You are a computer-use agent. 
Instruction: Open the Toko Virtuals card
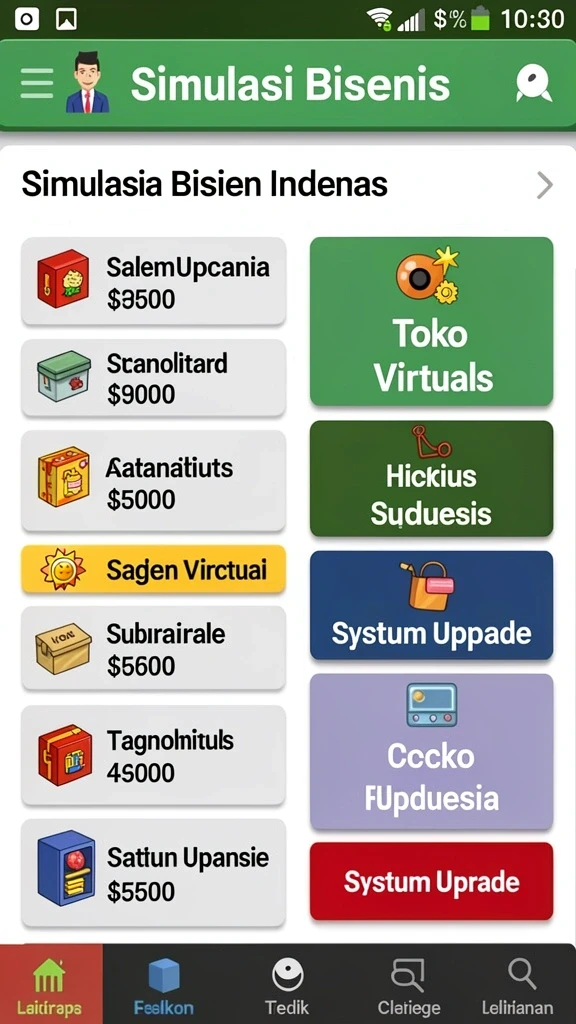tap(432, 321)
